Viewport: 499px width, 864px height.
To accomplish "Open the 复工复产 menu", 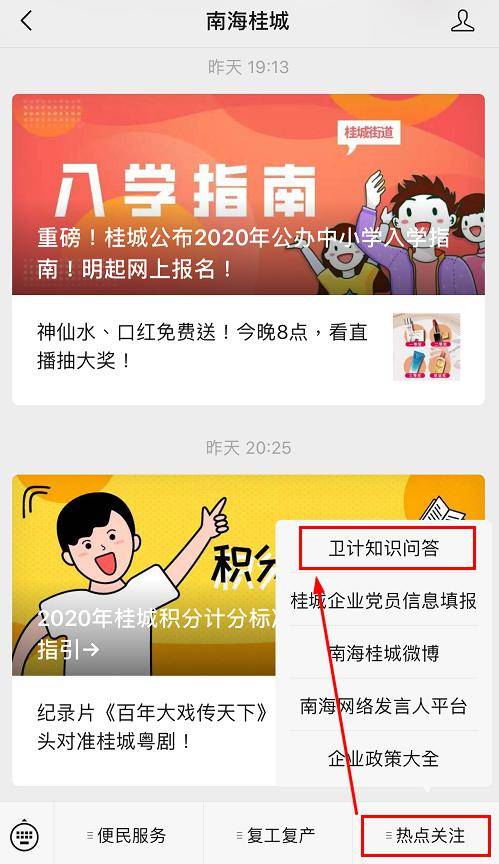I will (278, 835).
